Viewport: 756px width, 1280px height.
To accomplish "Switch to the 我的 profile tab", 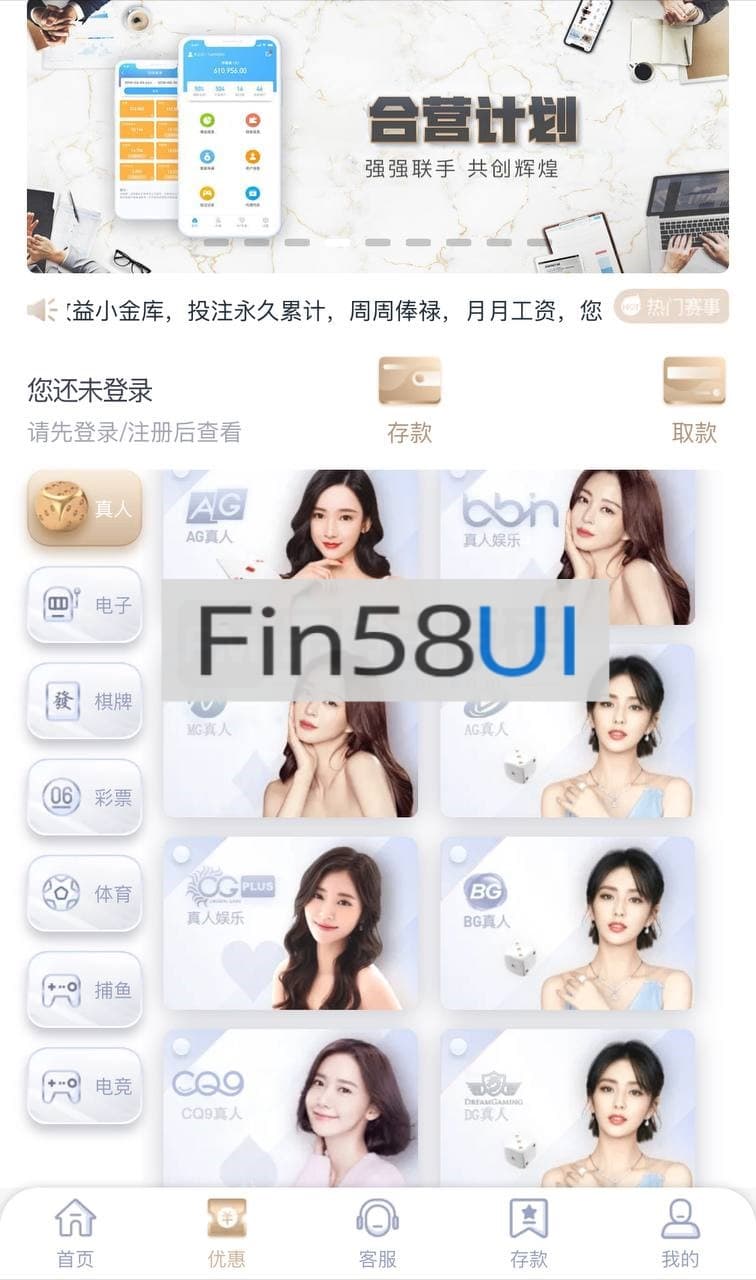I will click(680, 1234).
